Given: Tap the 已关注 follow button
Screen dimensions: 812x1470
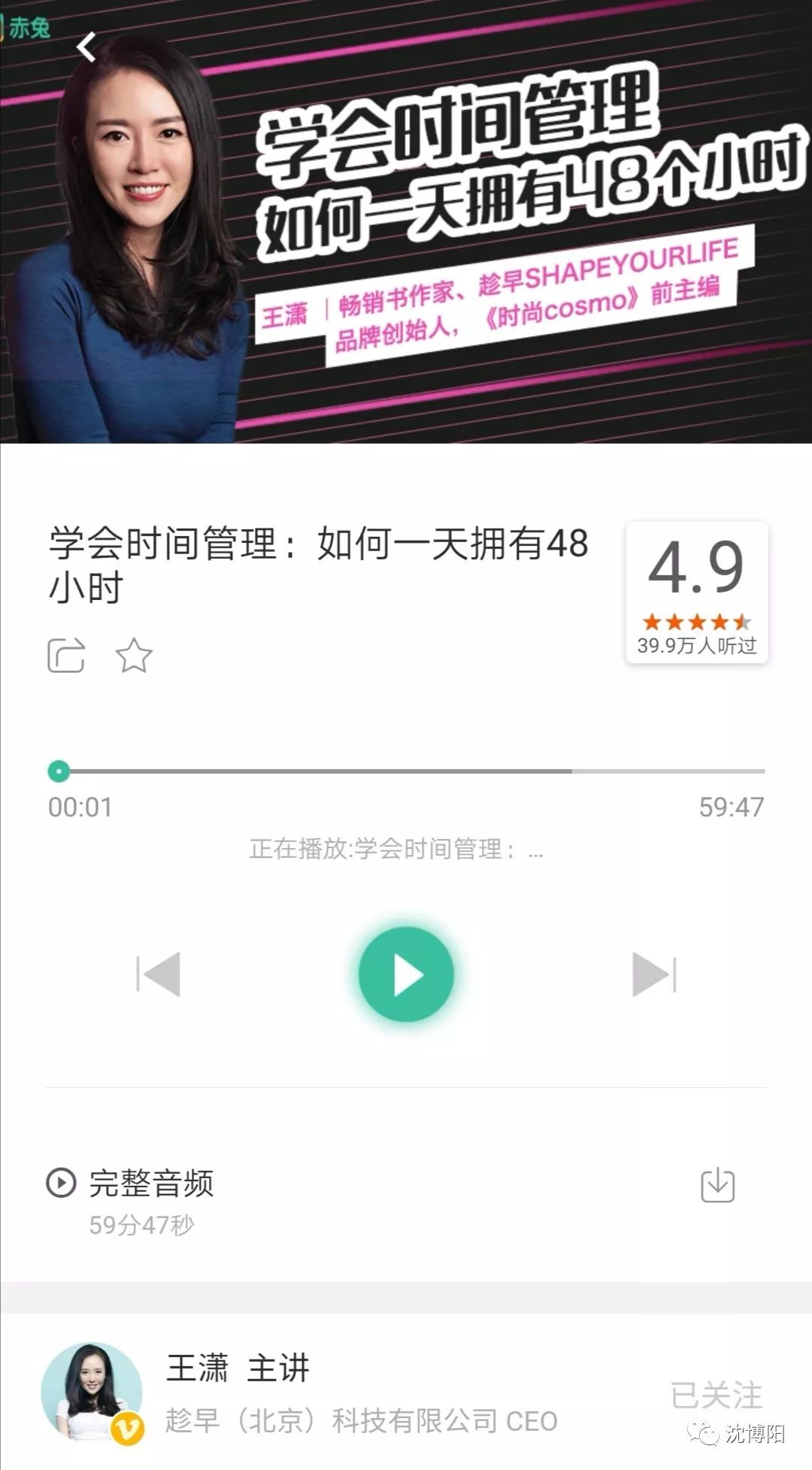Looking at the screenshot, I should coord(716,1396).
